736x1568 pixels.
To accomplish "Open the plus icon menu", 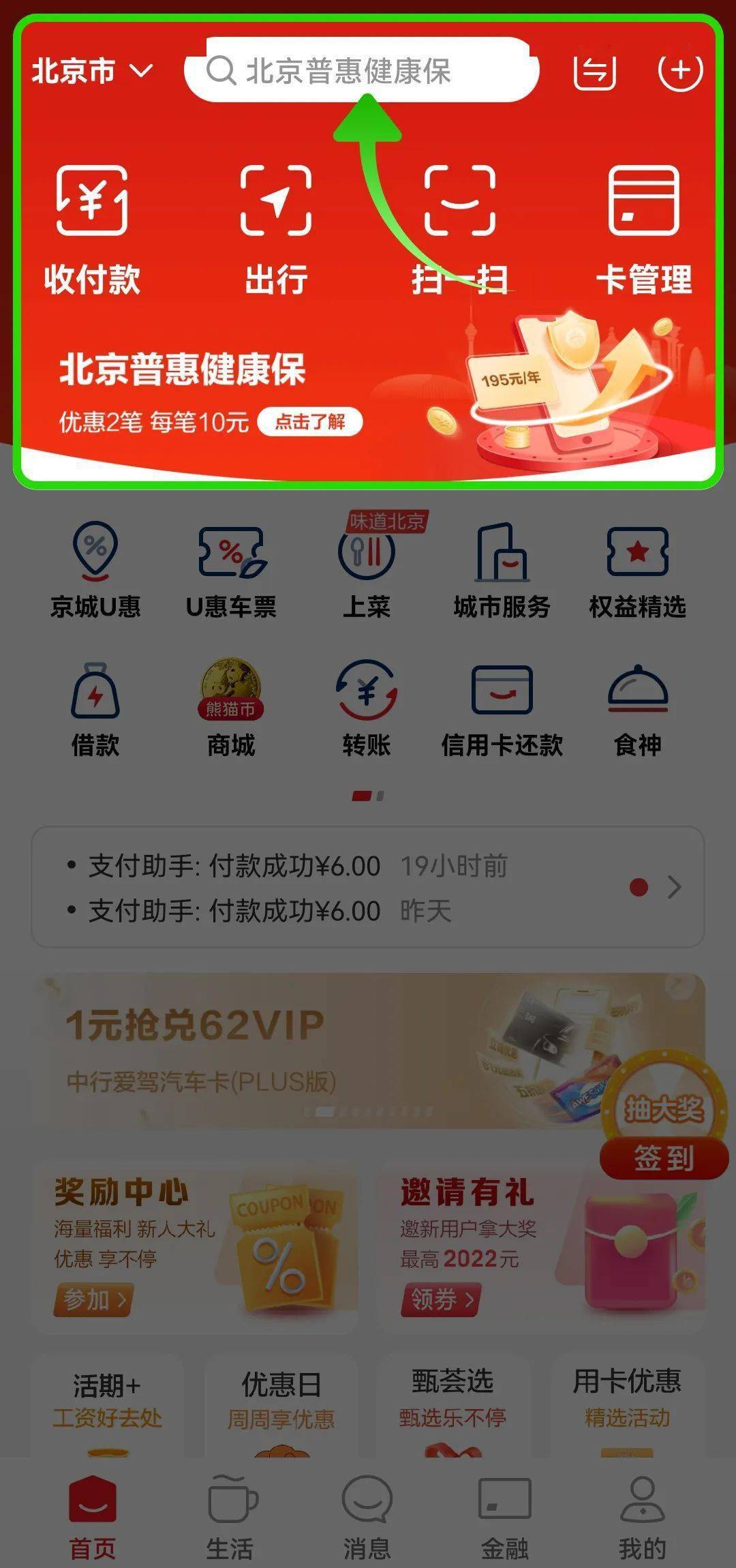I will pos(679,71).
